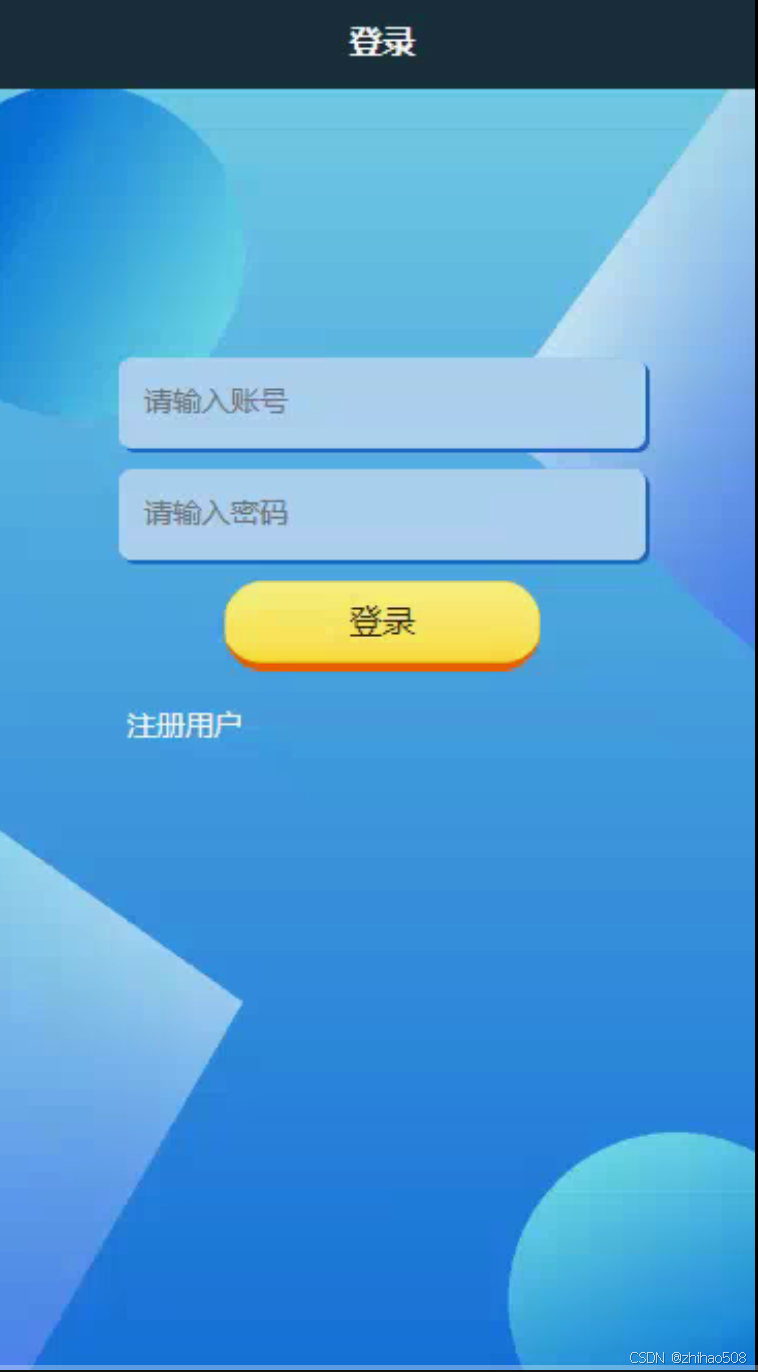This screenshot has width=758, height=1372.
Task: Click the triangle shape in lower background
Action: [x=120, y=1050]
